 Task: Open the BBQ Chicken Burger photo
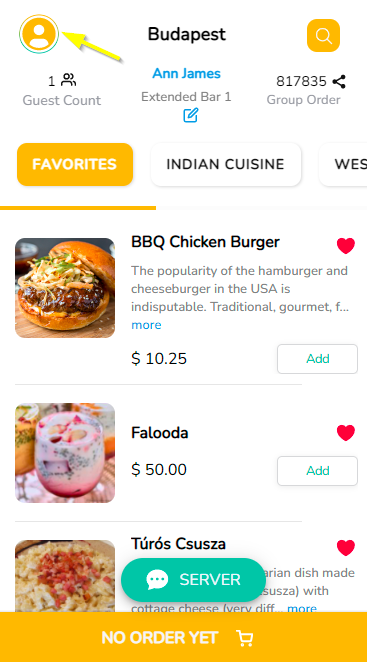(65, 288)
